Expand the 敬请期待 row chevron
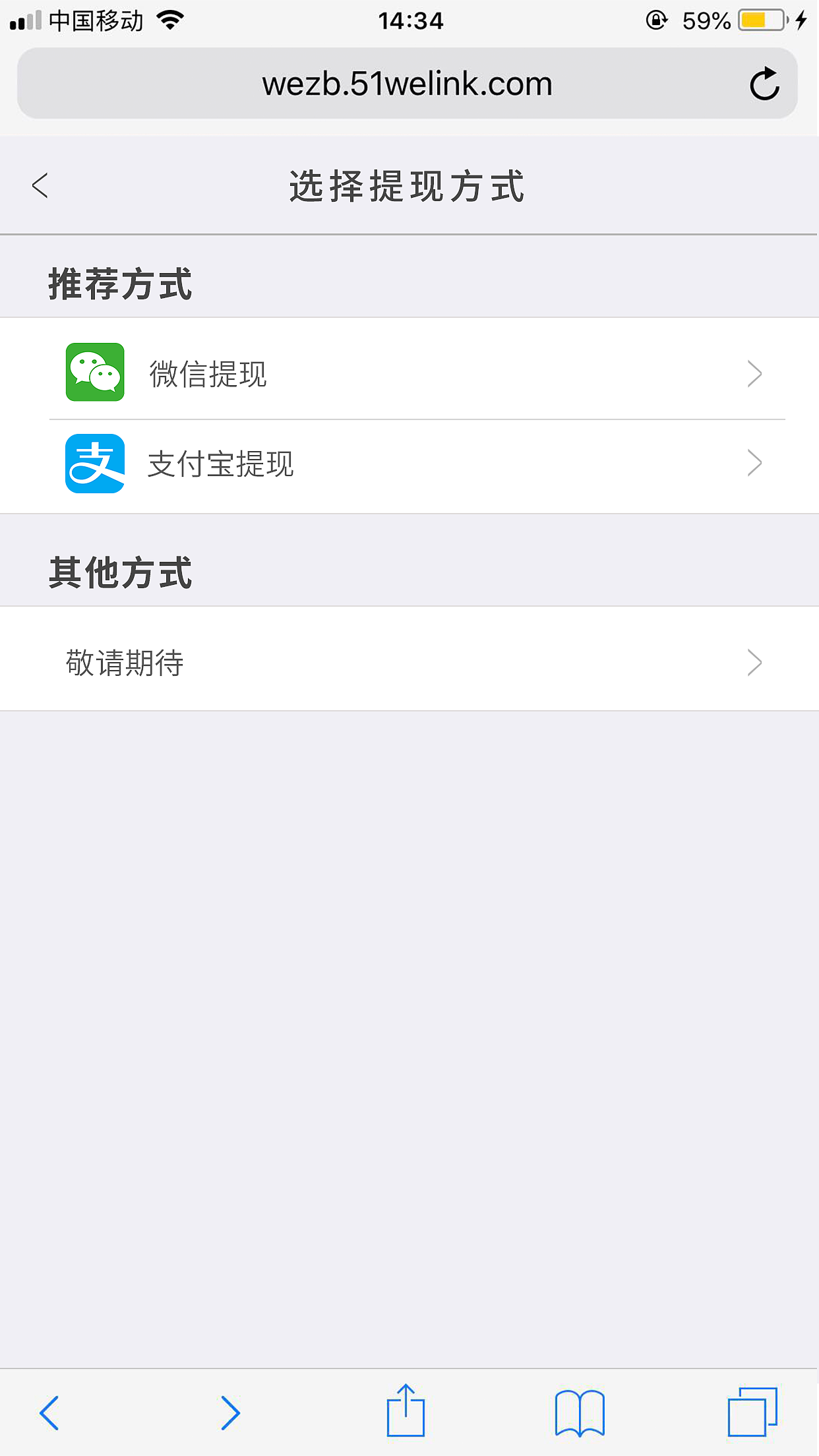Screen dimensions: 819x1456 coord(754,662)
